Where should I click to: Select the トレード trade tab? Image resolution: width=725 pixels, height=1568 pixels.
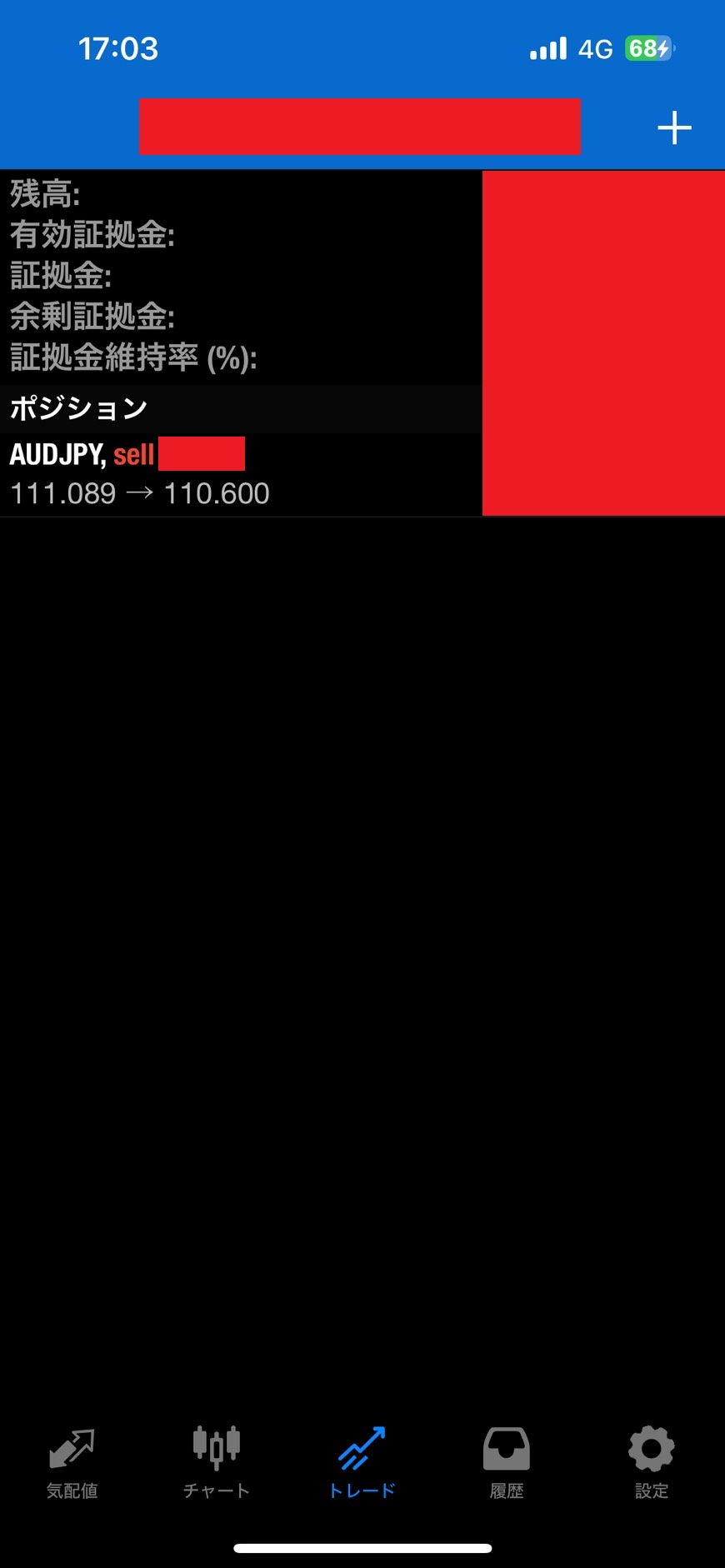click(362, 1463)
